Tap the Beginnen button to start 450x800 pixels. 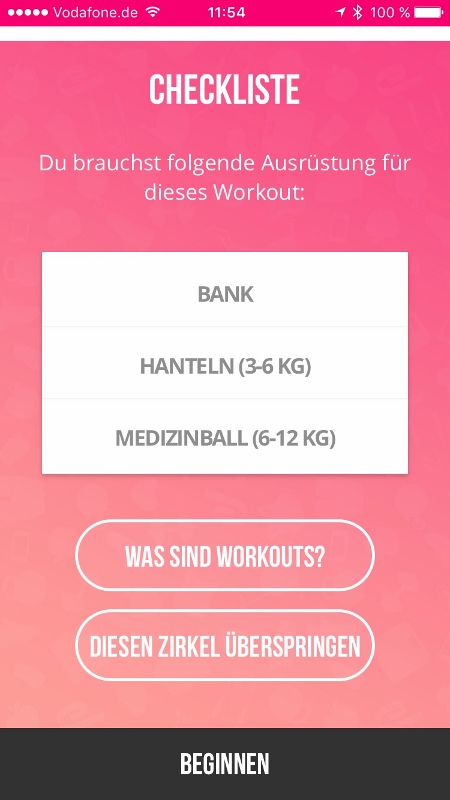click(225, 764)
